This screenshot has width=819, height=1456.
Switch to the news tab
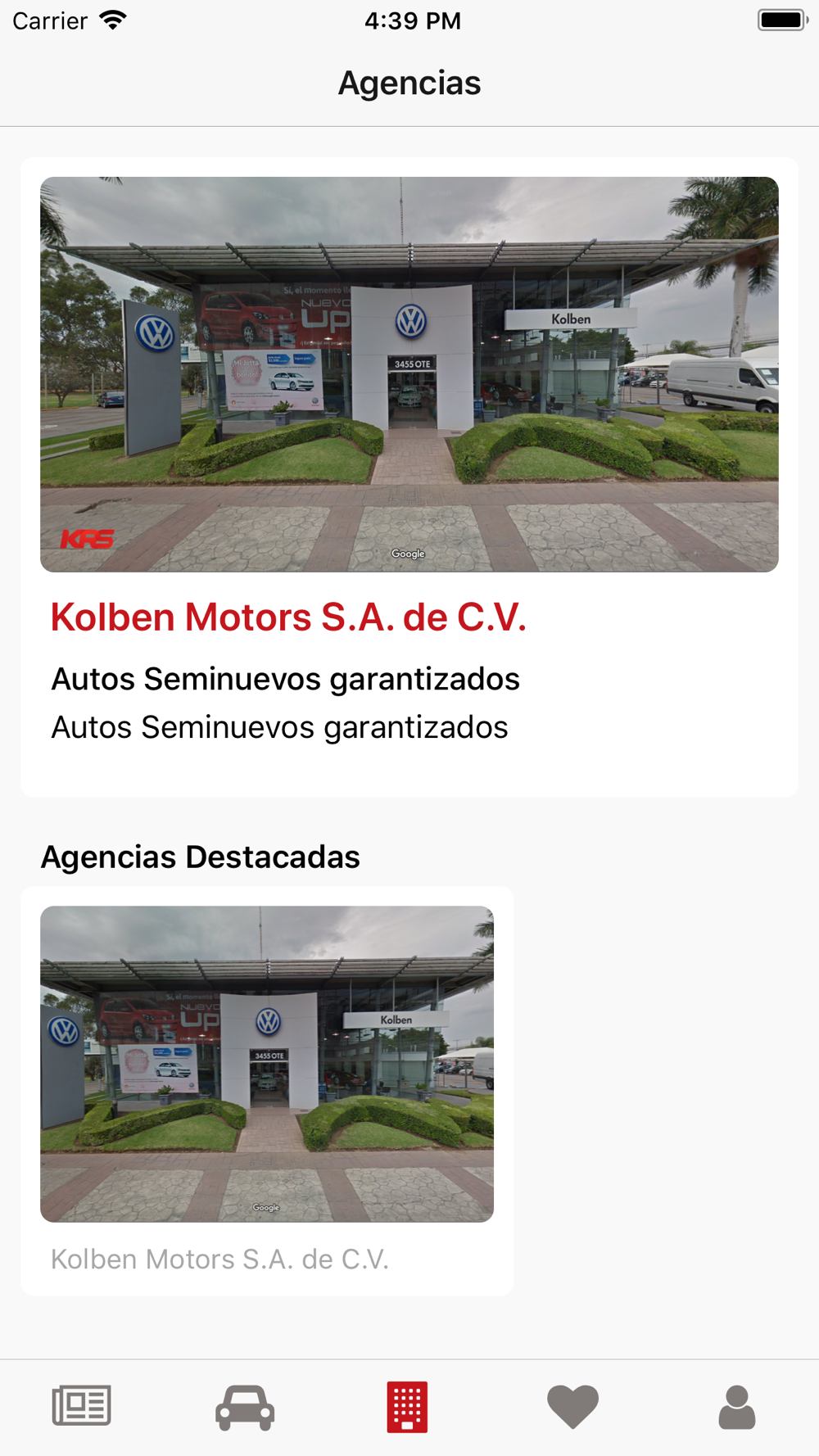[x=82, y=1407]
